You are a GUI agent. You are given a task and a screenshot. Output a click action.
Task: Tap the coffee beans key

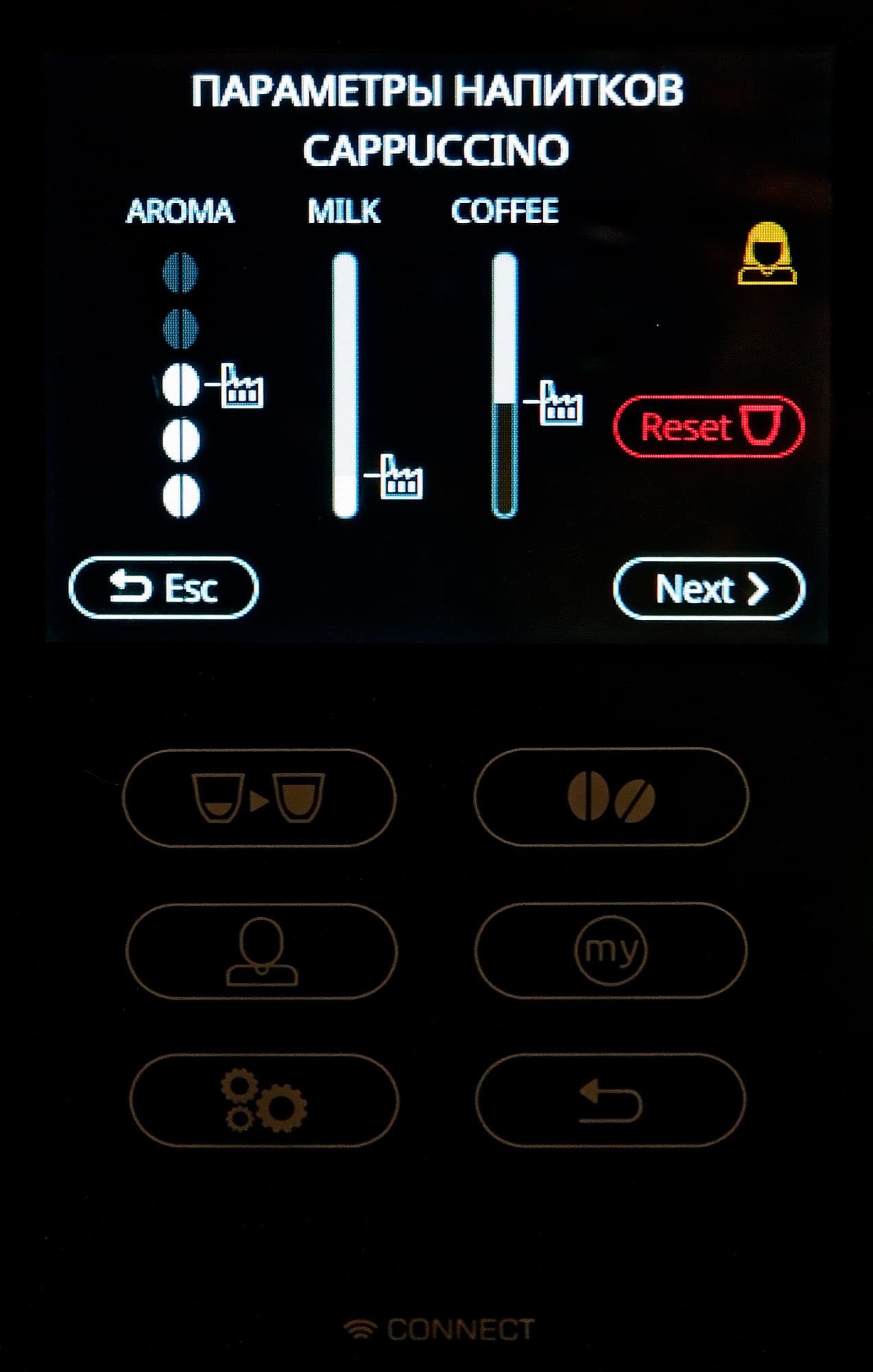coord(610,797)
